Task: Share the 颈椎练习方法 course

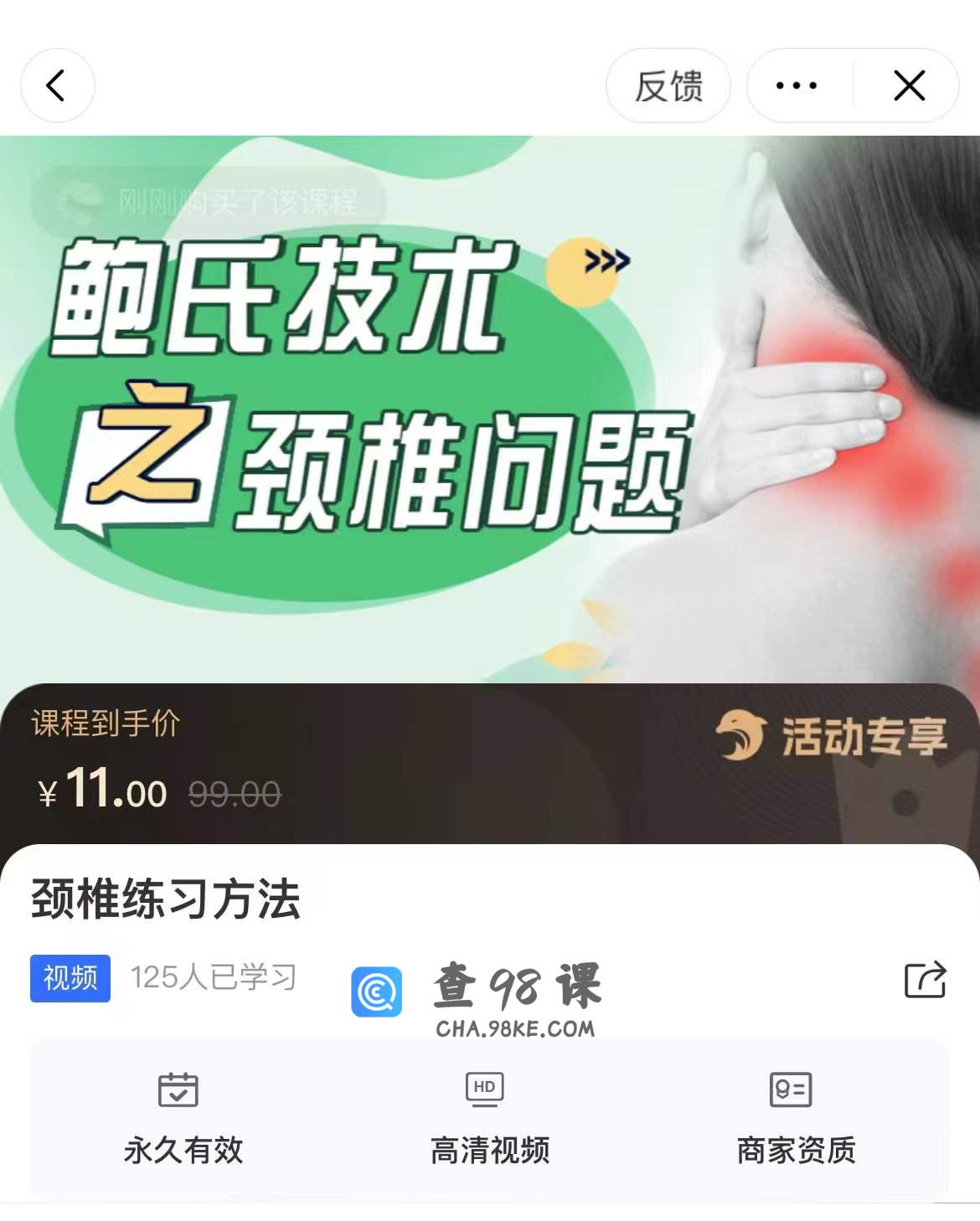Action: [925, 979]
